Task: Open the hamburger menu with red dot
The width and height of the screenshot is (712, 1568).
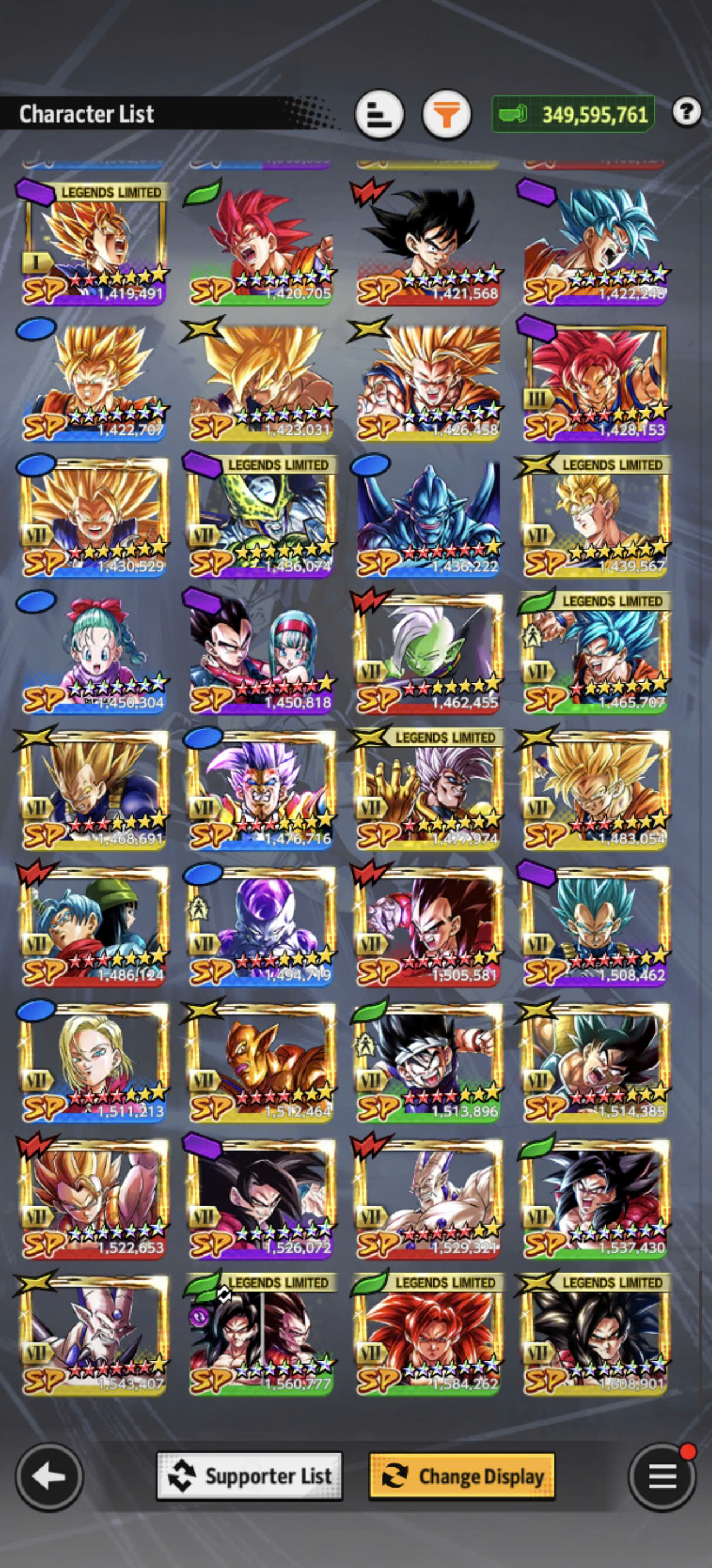Action: click(x=662, y=1477)
